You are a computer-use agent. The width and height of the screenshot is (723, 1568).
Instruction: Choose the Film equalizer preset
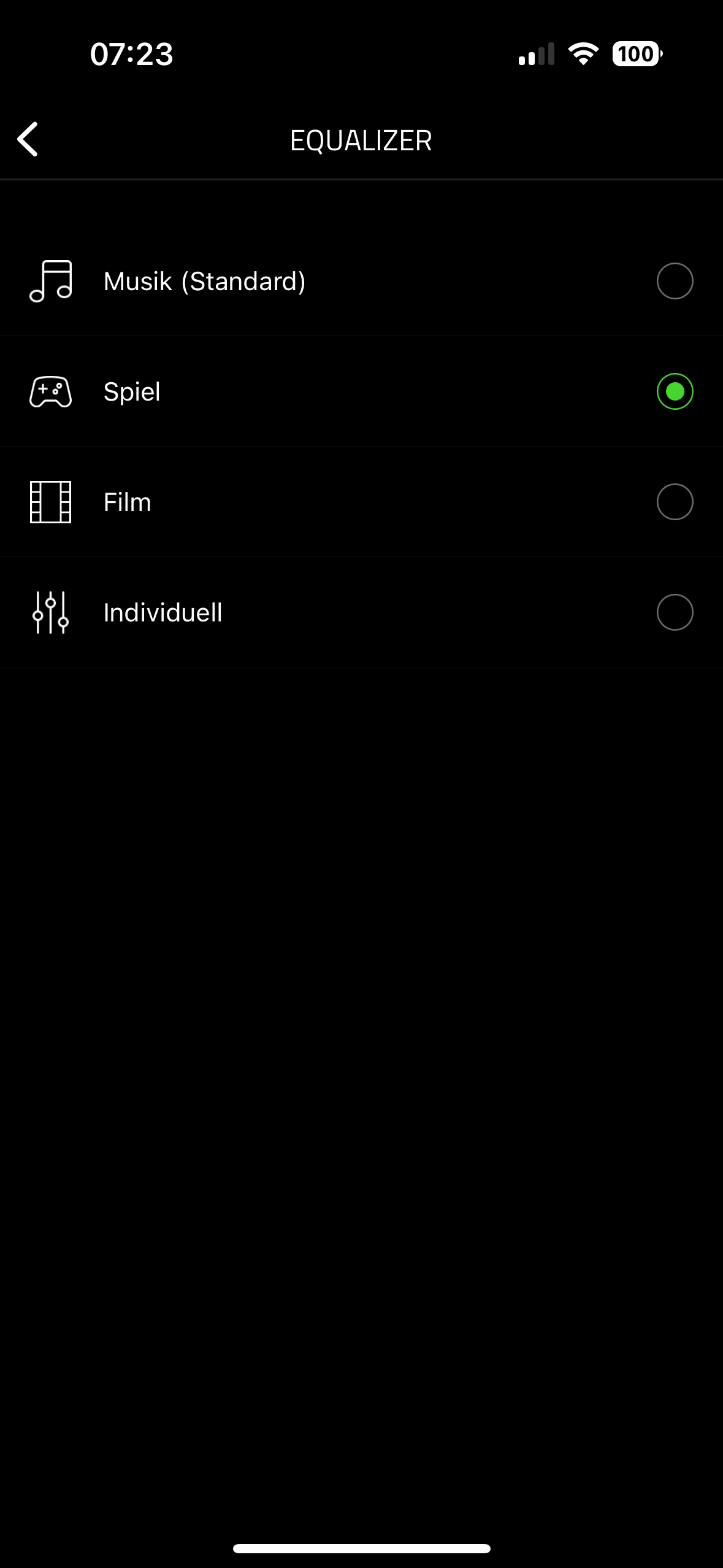(x=674, y=502)
